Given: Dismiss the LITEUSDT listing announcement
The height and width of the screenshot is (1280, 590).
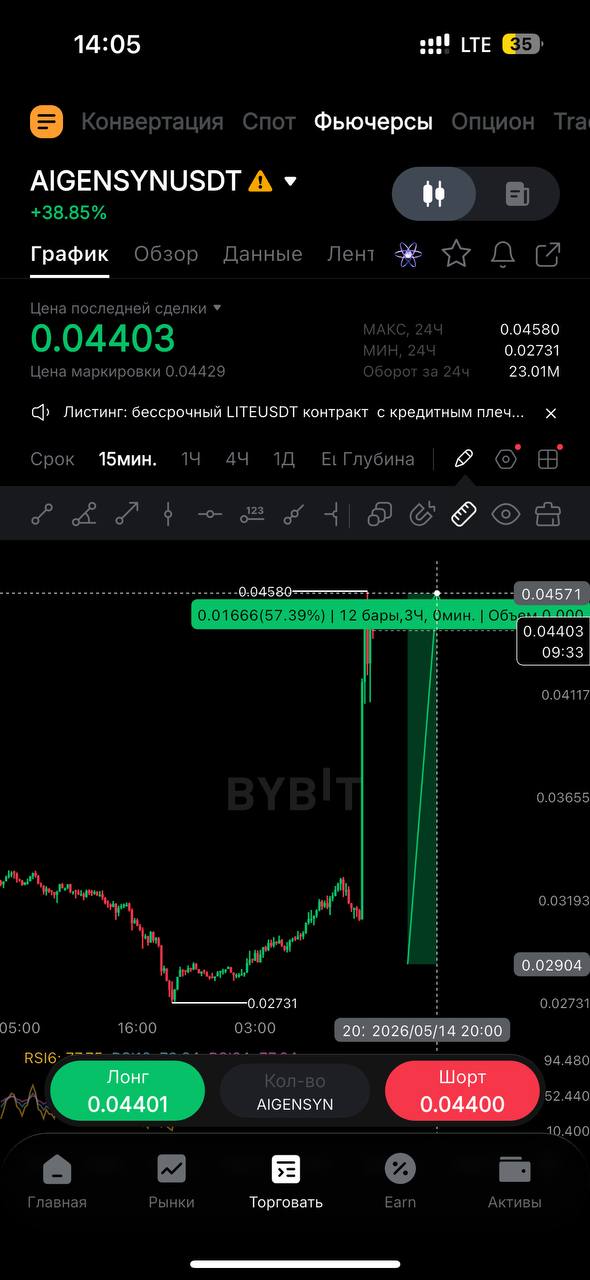Looking at the screenshot, I should [x=550, y=412].
